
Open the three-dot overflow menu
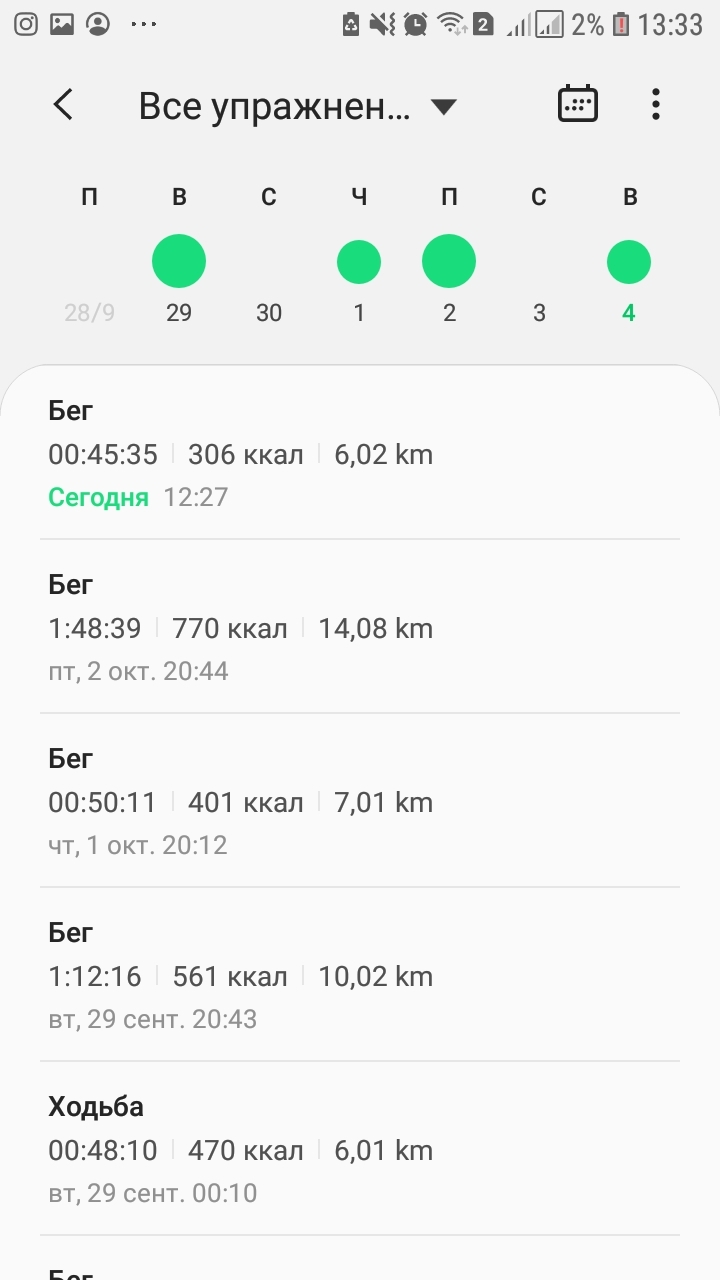[x=655, y=105]
